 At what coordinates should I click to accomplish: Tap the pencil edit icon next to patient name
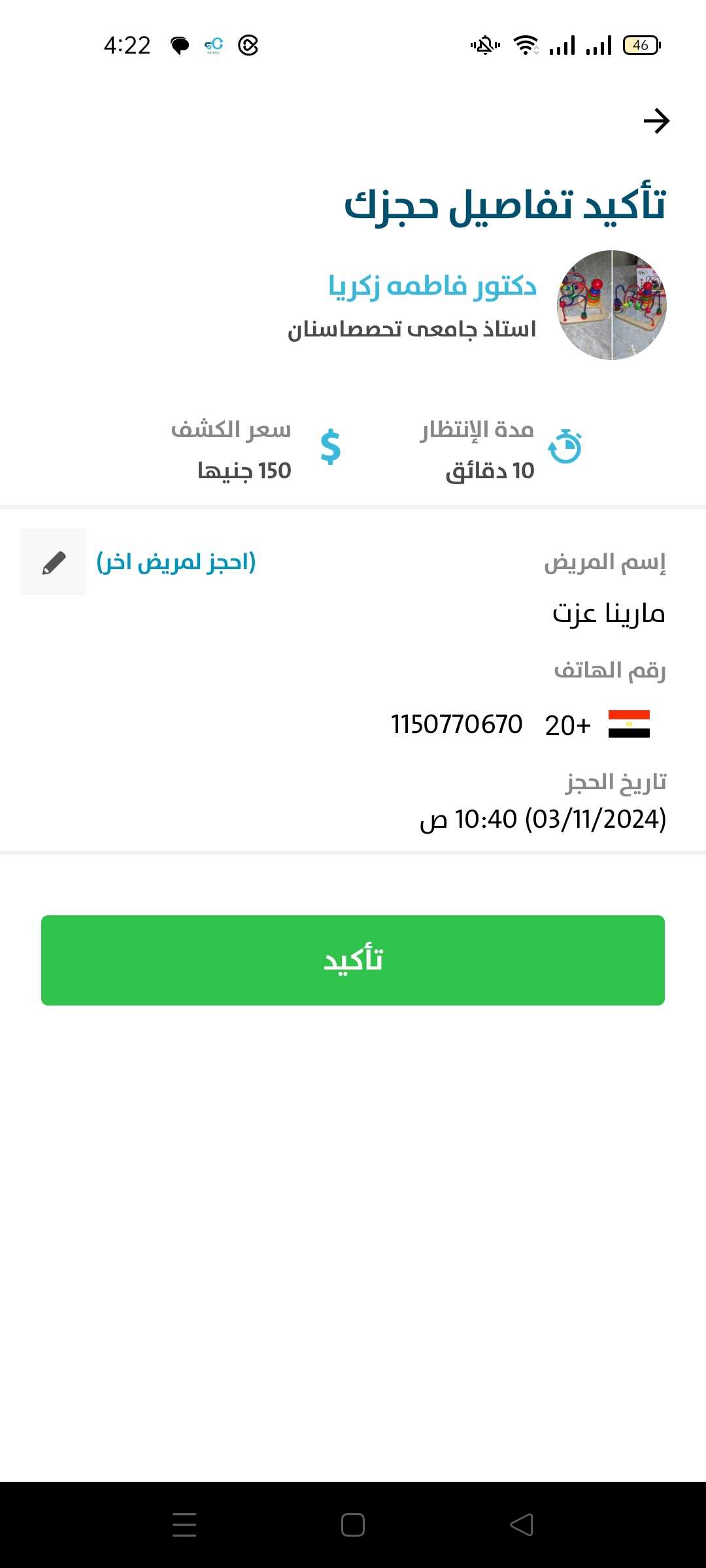pos(54,561)
